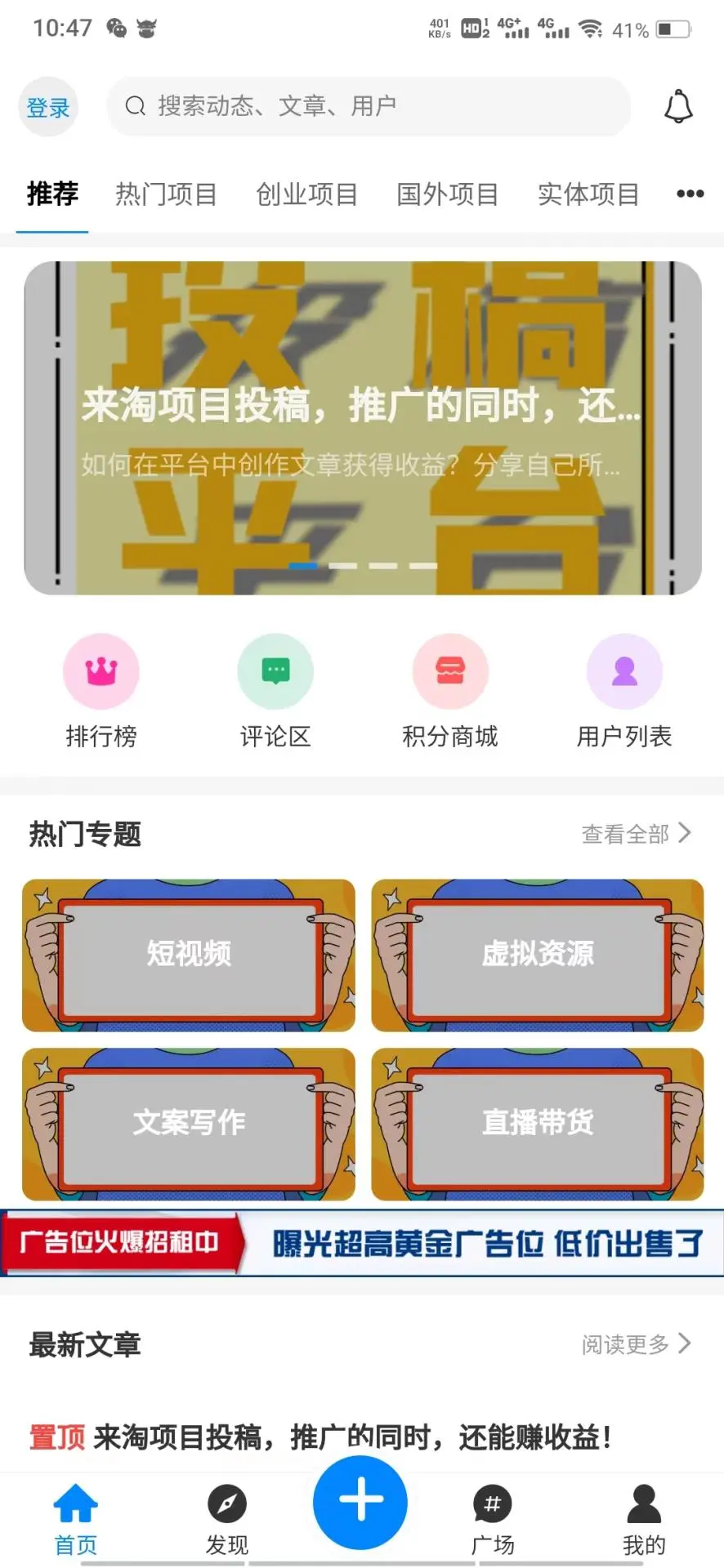Open the 排行榜 crown icon
The image size is (724, 1568).
[101, 670]
